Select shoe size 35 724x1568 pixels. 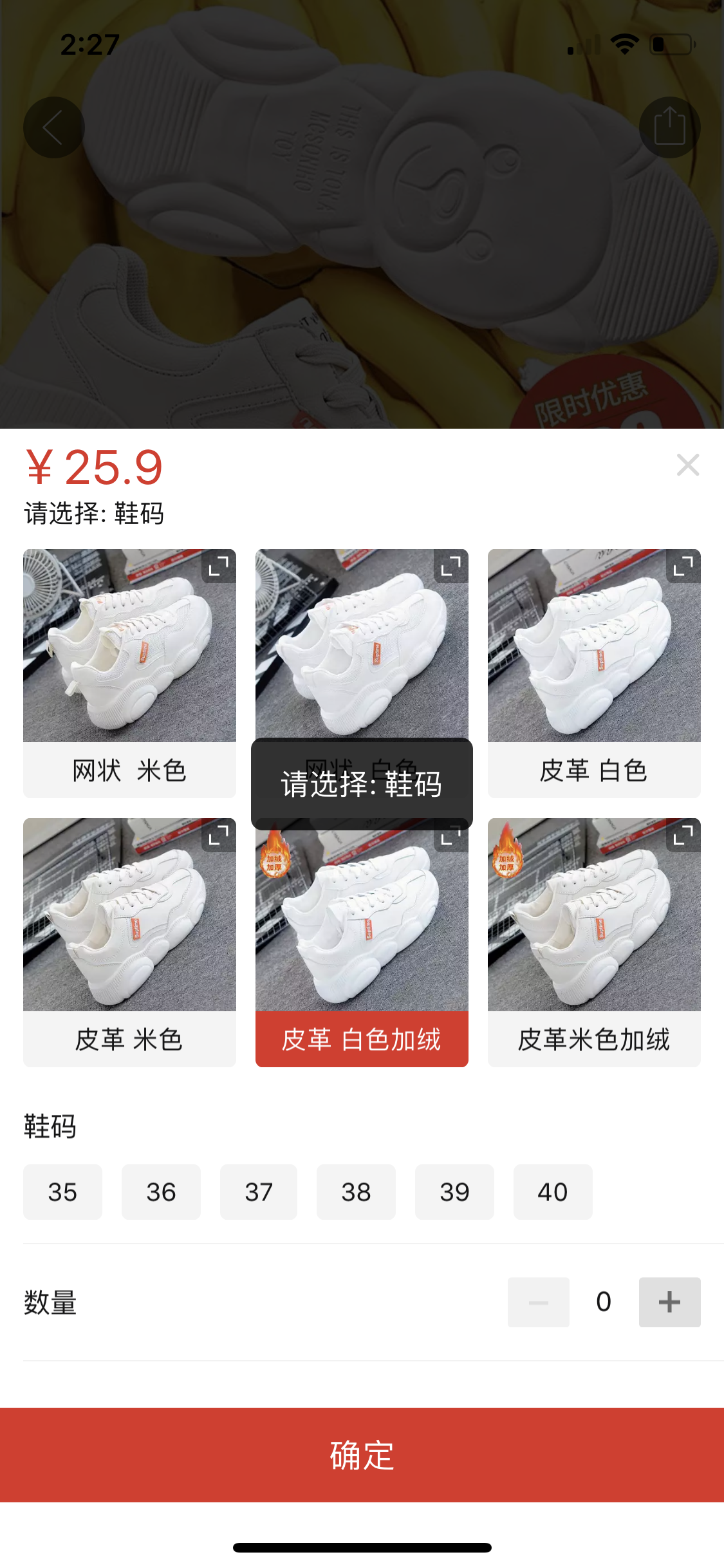coord(62,1192)
